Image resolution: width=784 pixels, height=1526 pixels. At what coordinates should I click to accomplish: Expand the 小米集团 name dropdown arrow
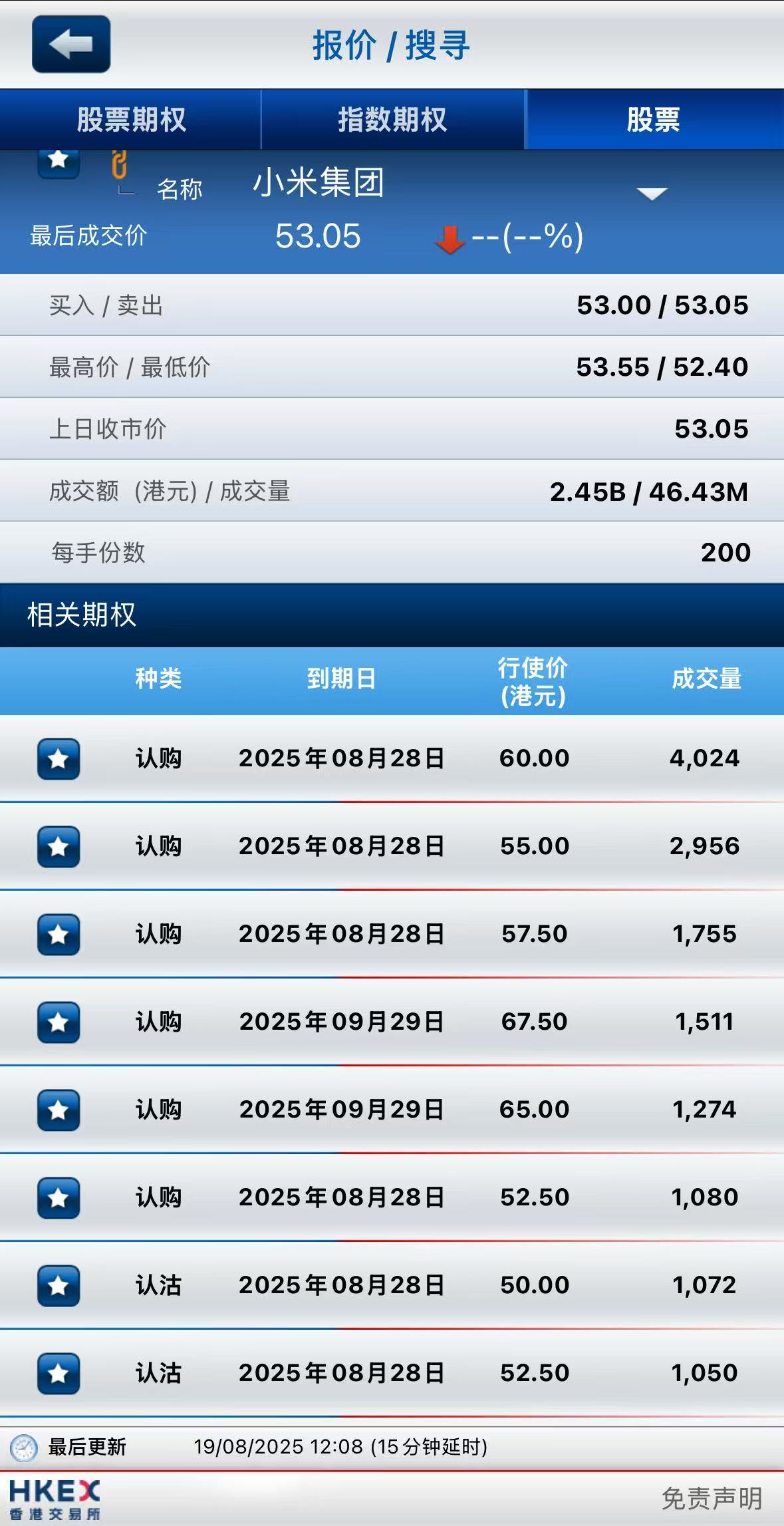[x=652, y=194]
